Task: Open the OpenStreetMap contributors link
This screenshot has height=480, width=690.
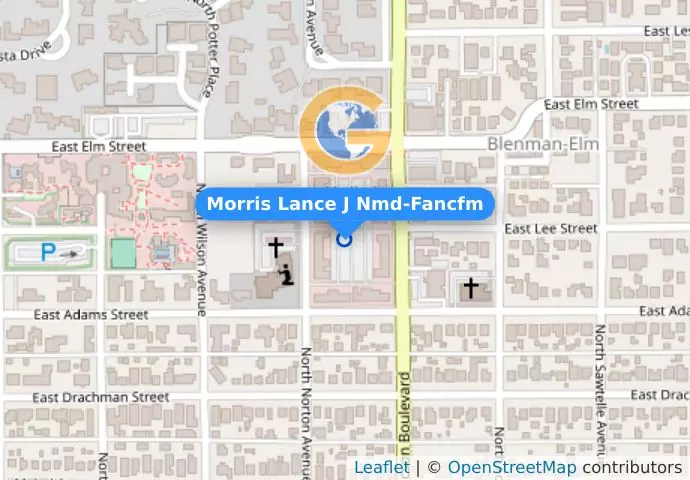Action: tap(511, 468)
